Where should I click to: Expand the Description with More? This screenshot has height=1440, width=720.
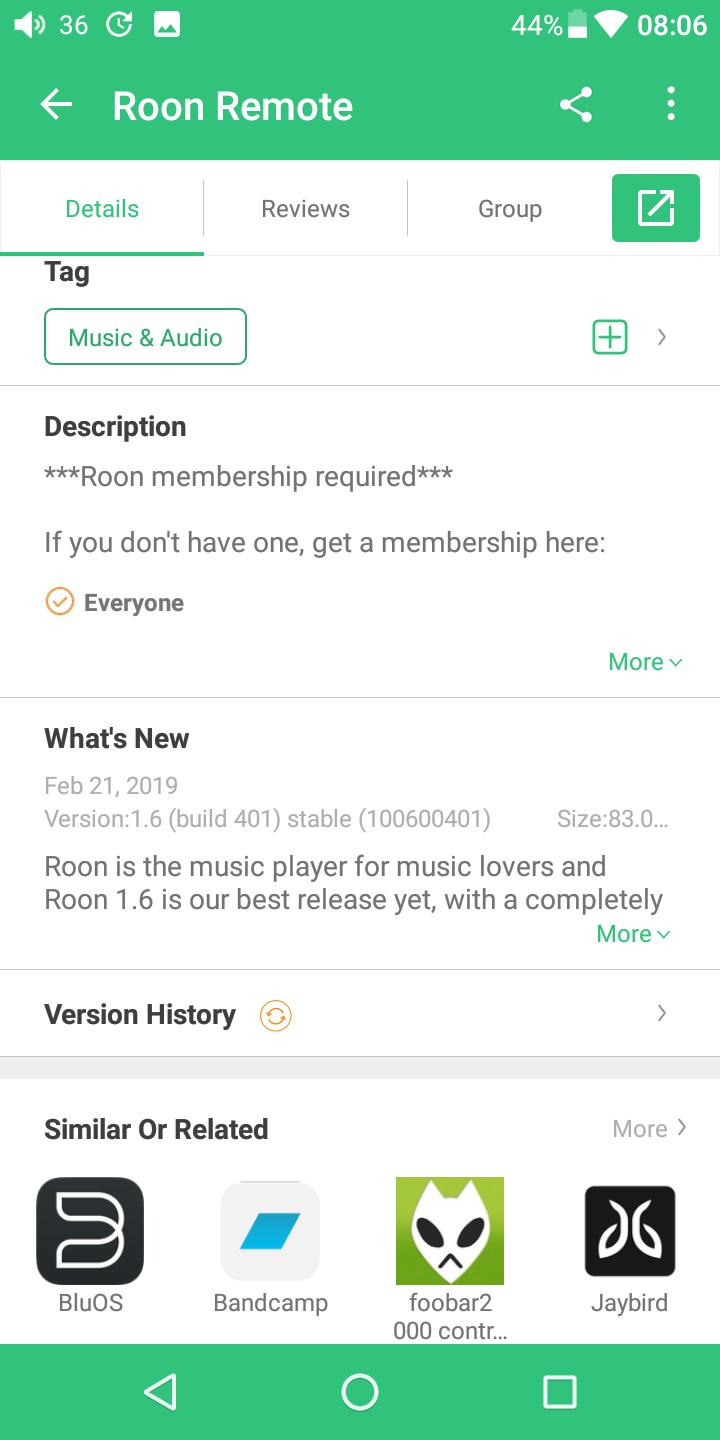[x=645, y=662]
